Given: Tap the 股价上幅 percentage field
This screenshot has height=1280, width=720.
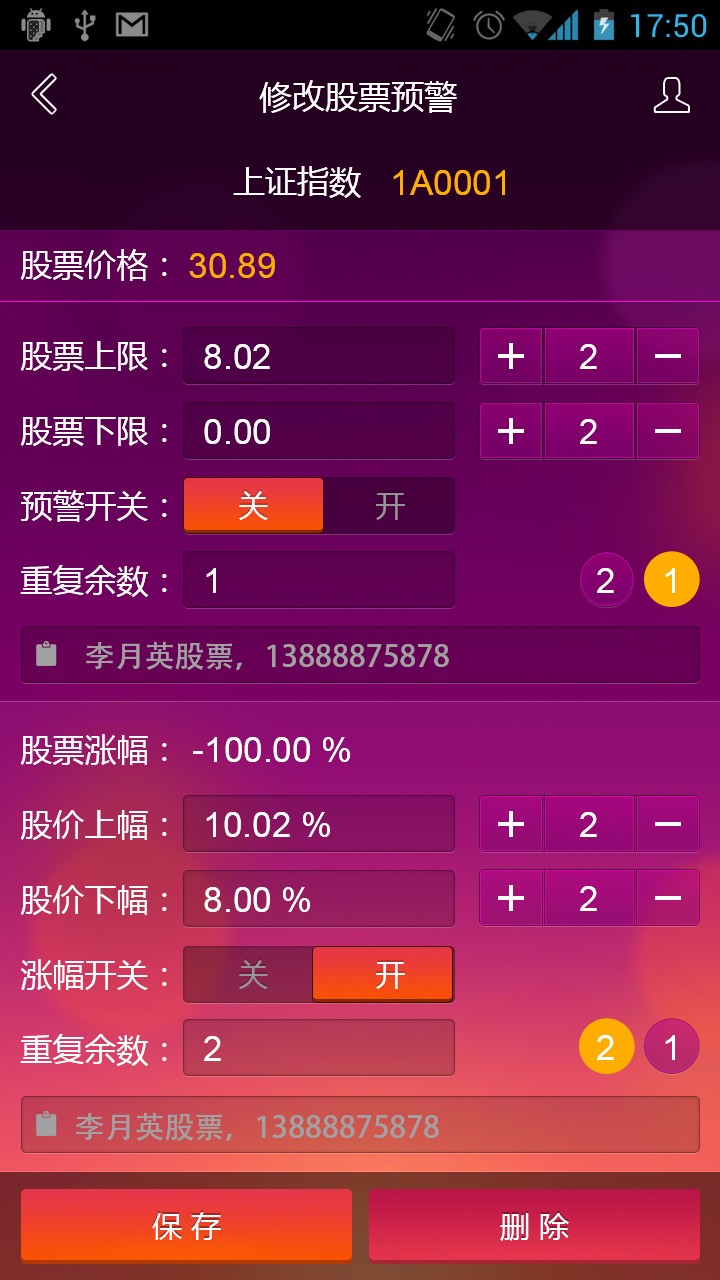Looking at the screenshot, I should (319, 824).
